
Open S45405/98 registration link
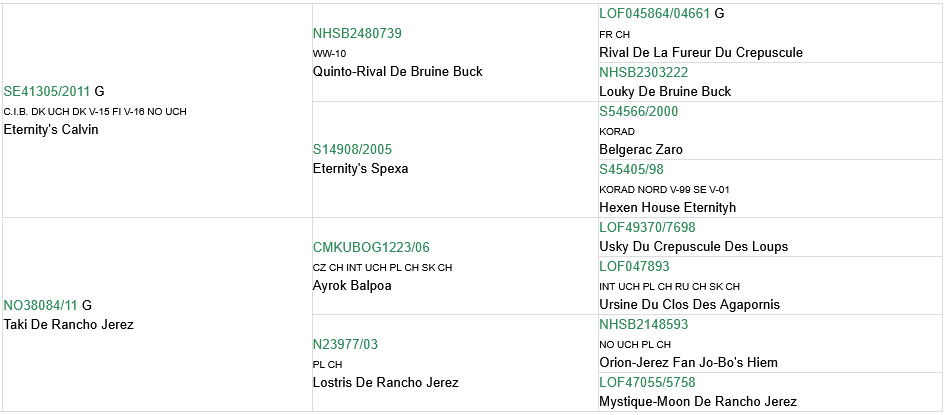pos(631,169)
